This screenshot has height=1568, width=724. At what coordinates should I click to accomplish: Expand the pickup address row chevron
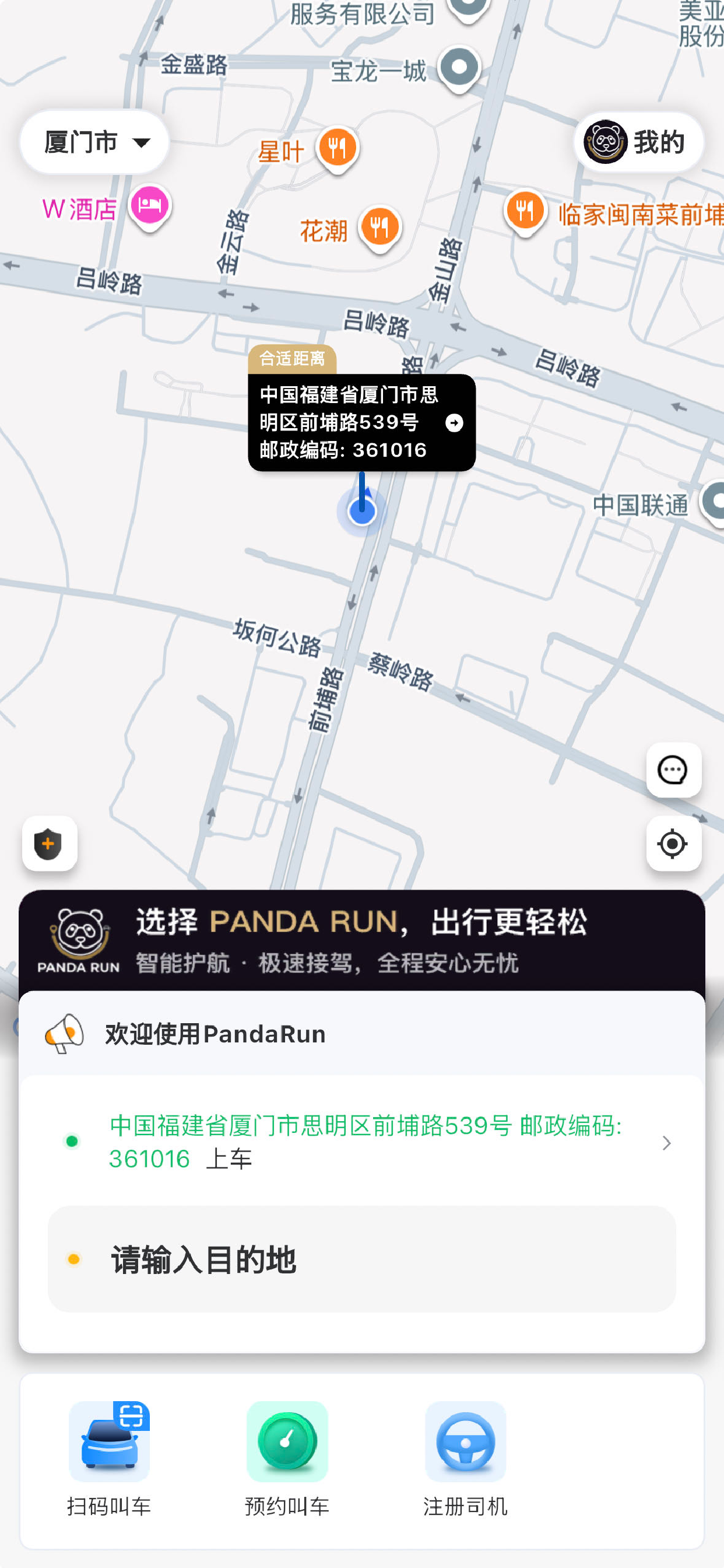click(x=666, y=1144)
